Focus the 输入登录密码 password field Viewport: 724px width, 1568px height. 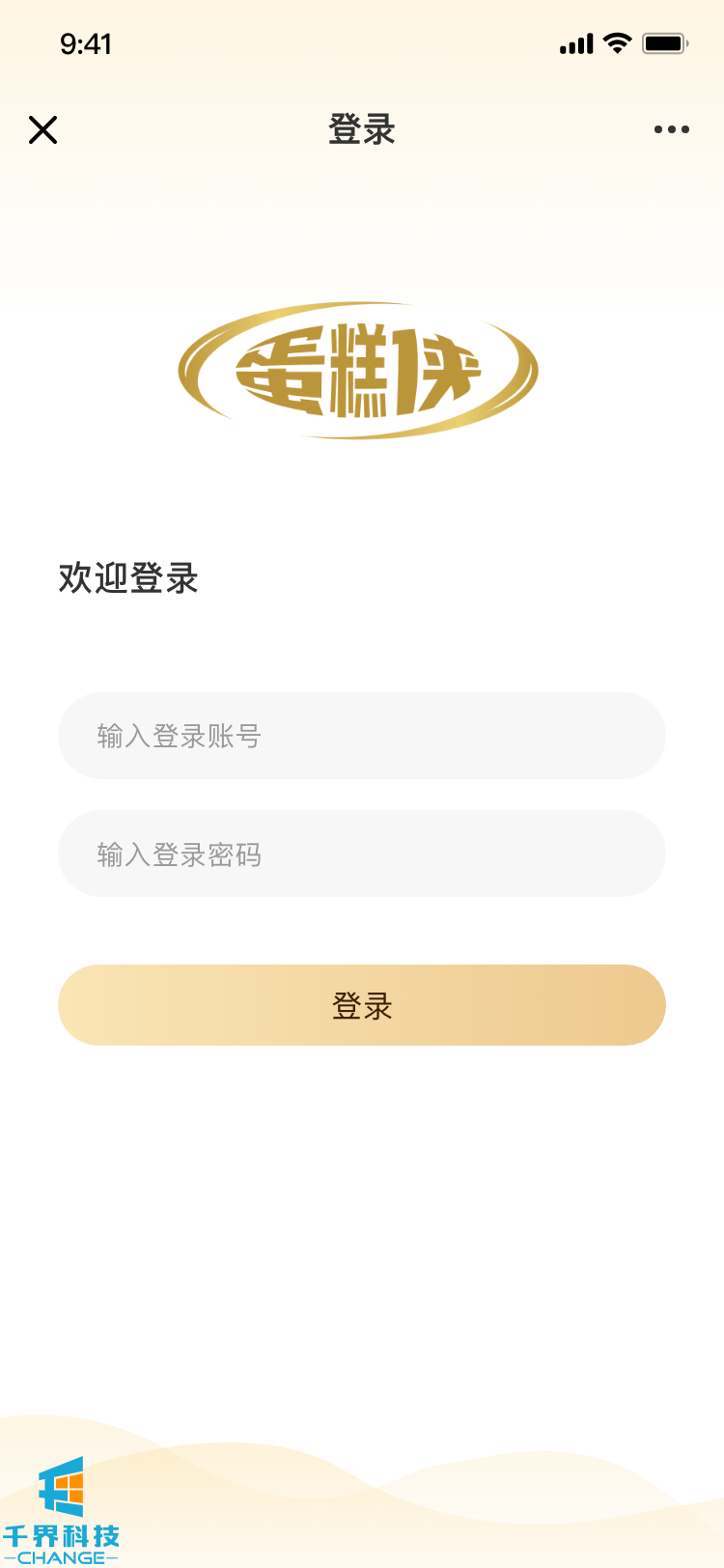(x=362, y=854)
